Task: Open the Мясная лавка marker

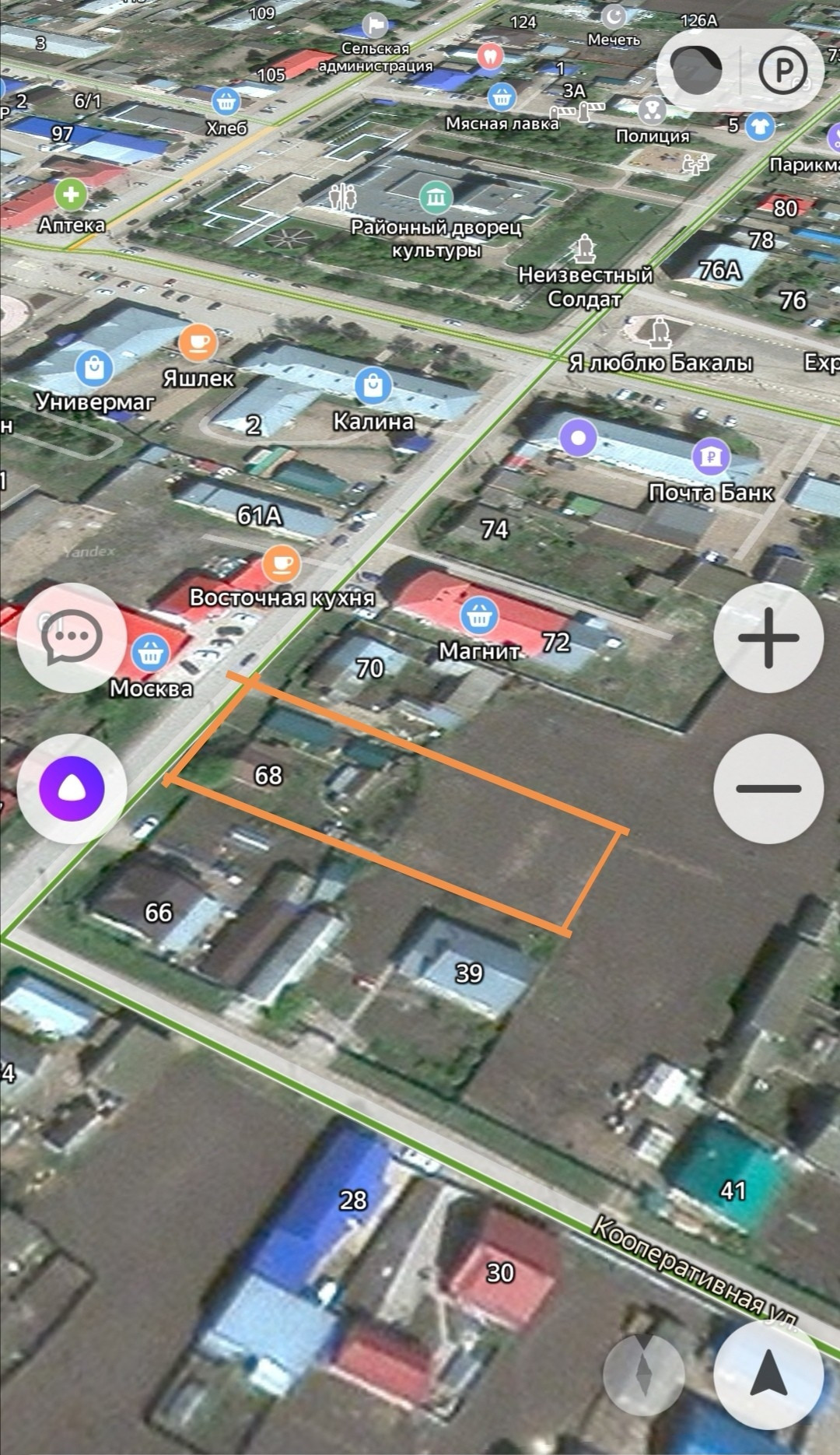Action: 502,96
